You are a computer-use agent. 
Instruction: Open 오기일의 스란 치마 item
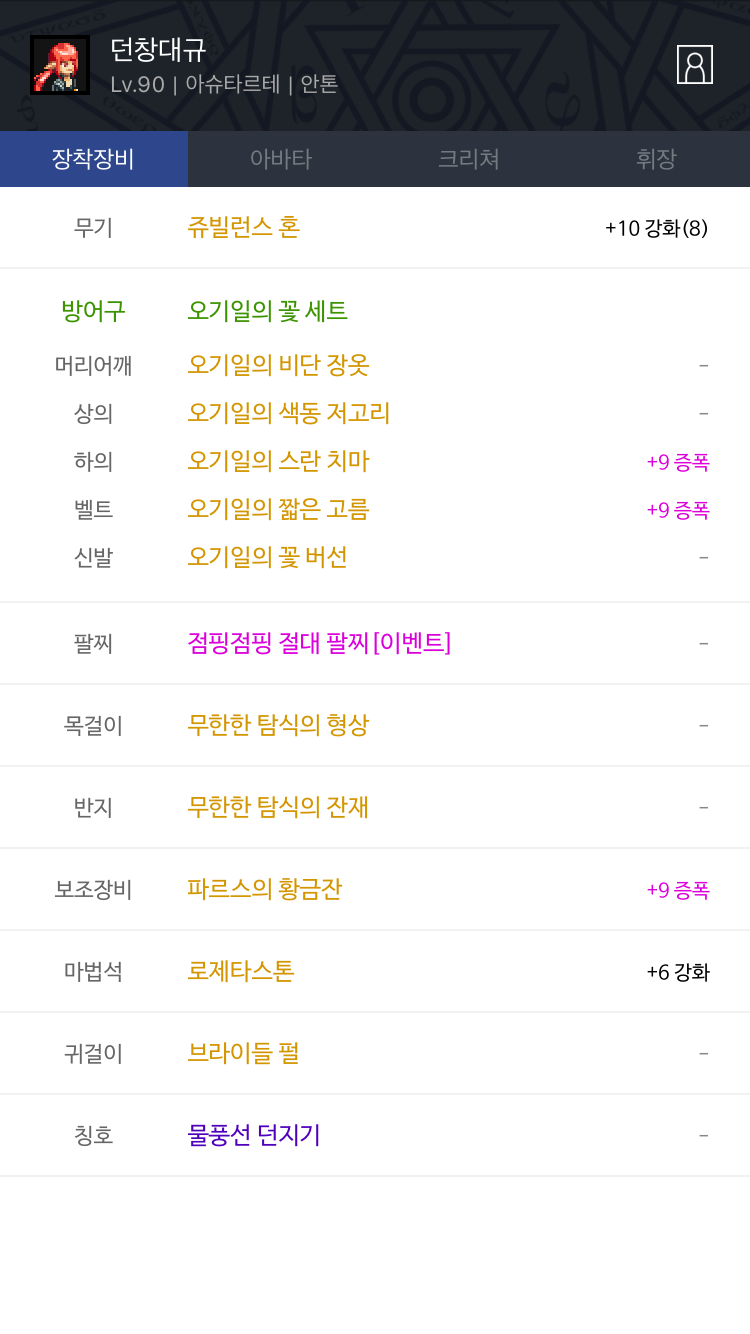pos(278,461)
